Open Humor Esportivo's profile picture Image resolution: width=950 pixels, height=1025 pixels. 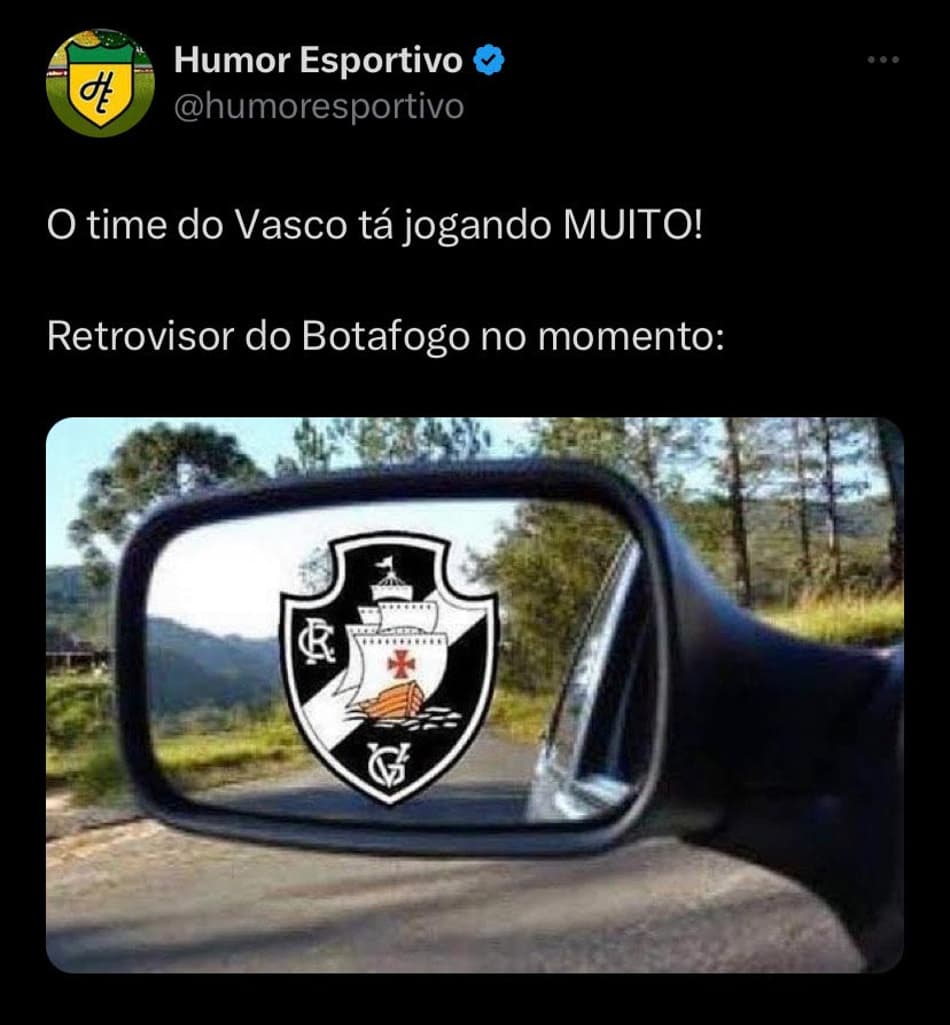tap(100, 83)
